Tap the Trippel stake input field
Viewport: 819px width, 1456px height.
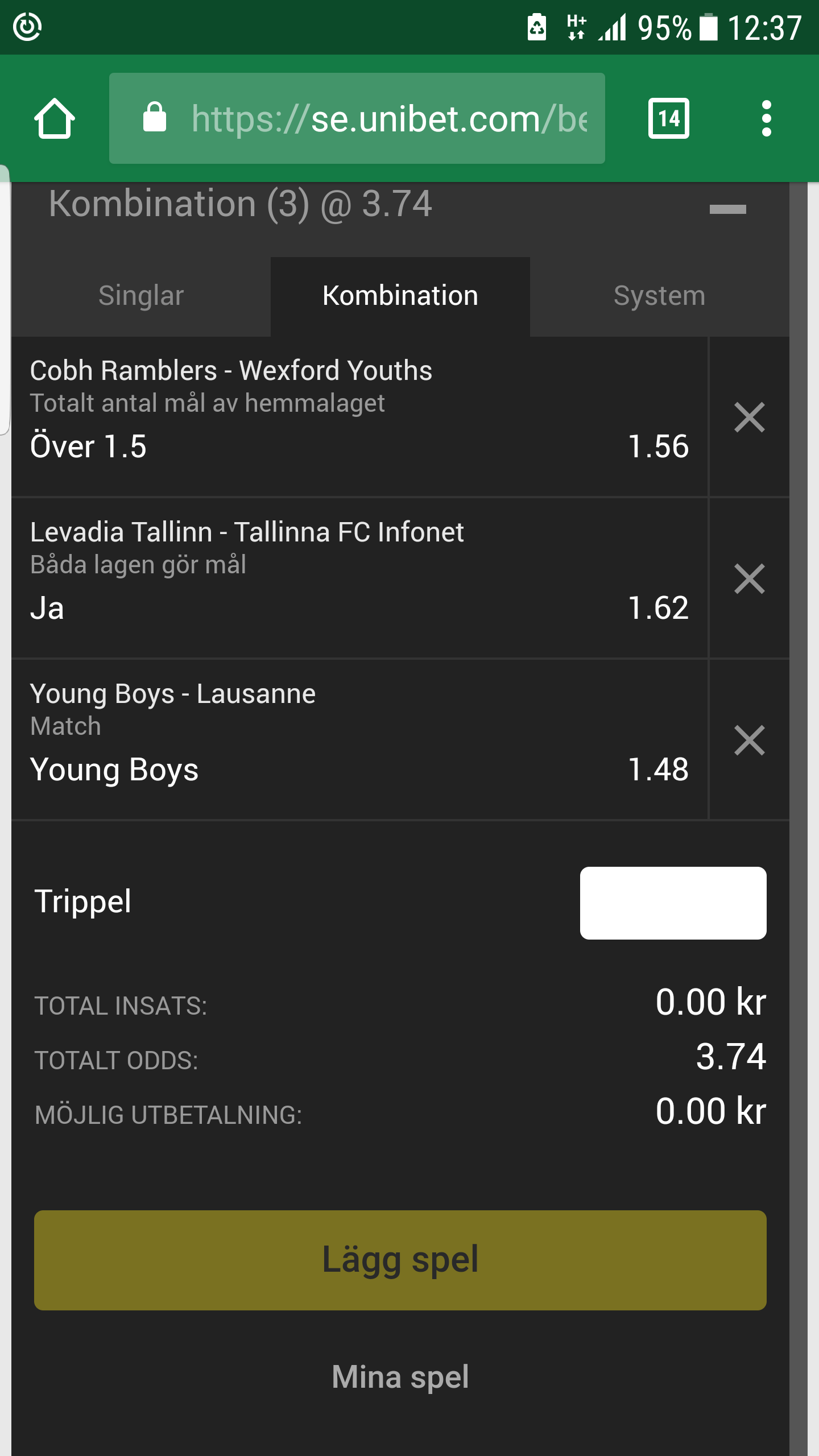(673, 903)
